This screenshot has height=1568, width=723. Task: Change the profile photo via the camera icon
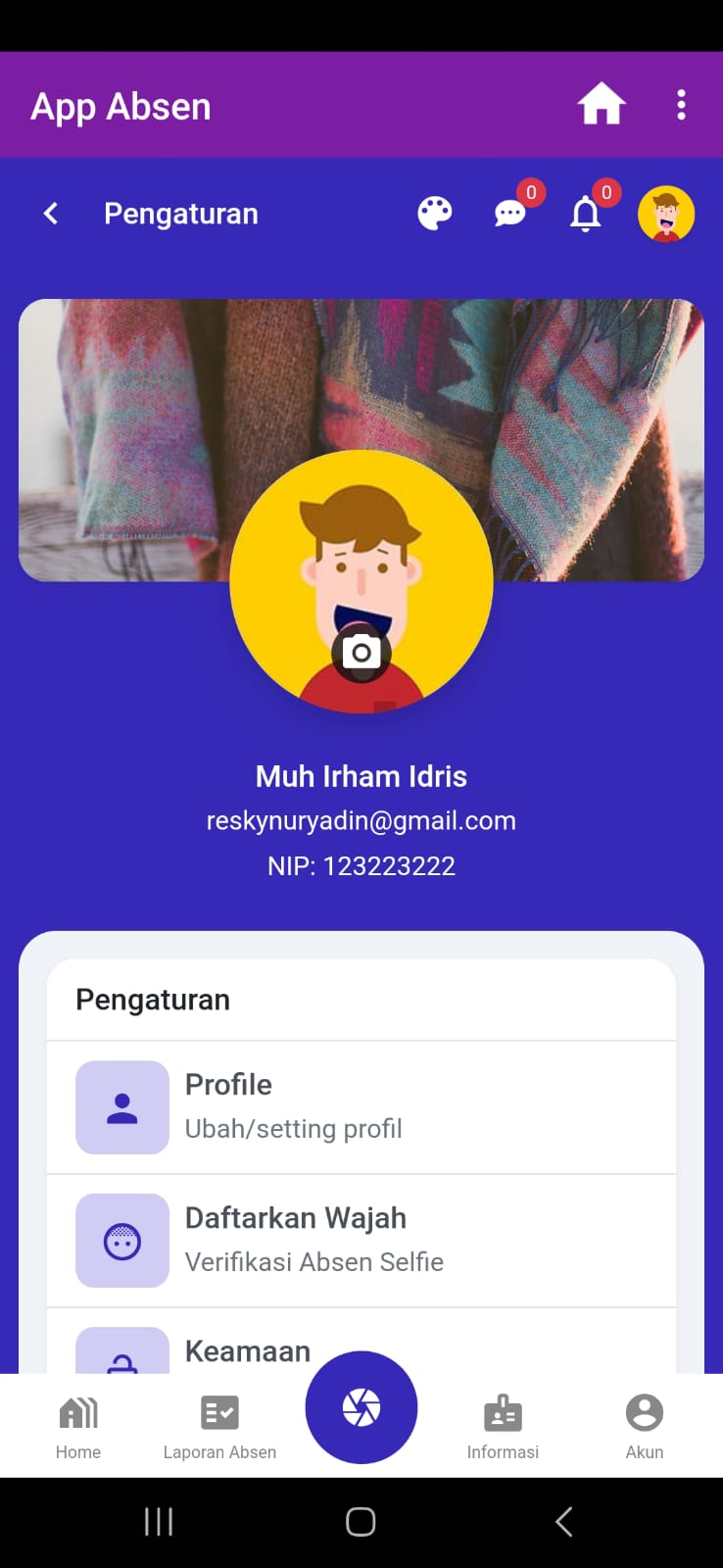tap(361, 652)
